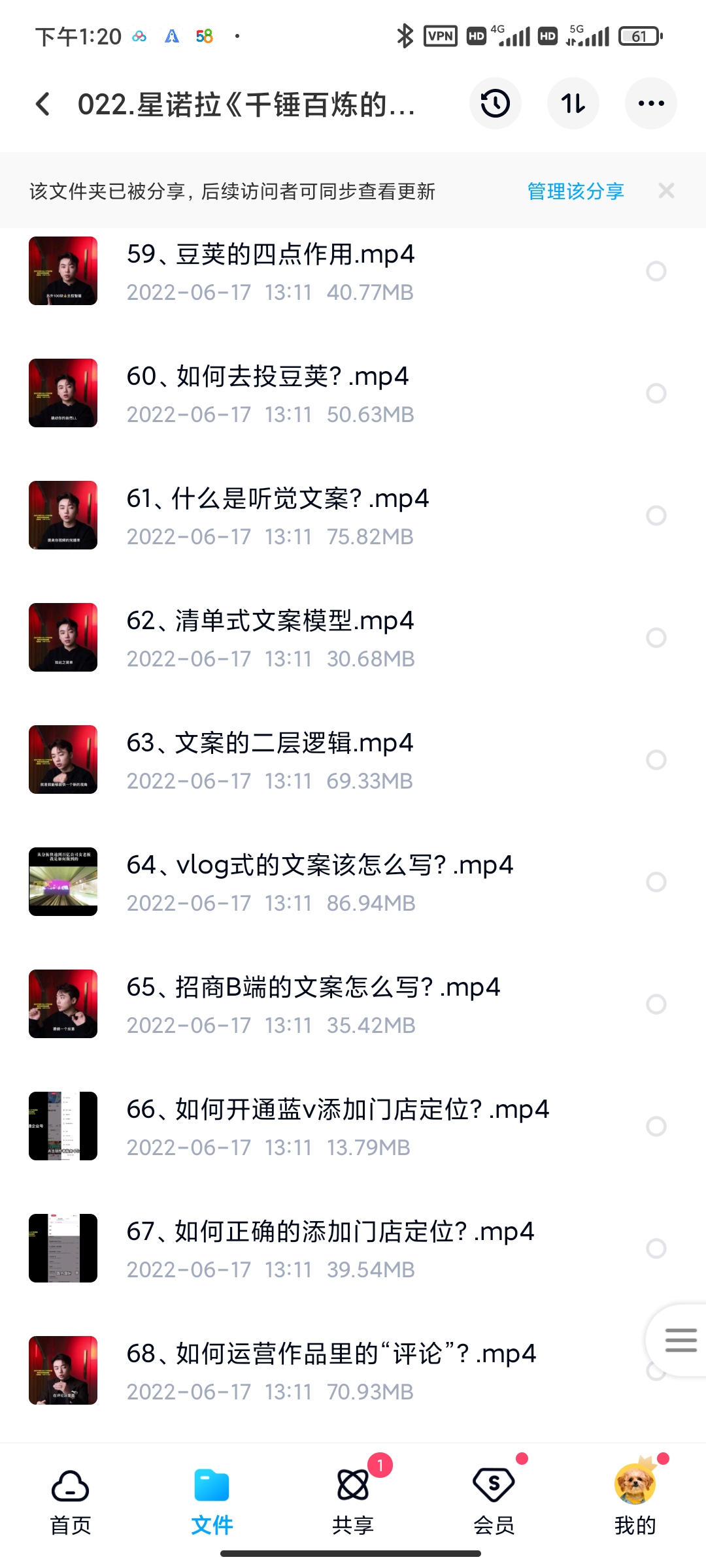Tap the floating list menu button
Screen dimensions: 706x1568
pyautogui.click(x=680, y=1340)
